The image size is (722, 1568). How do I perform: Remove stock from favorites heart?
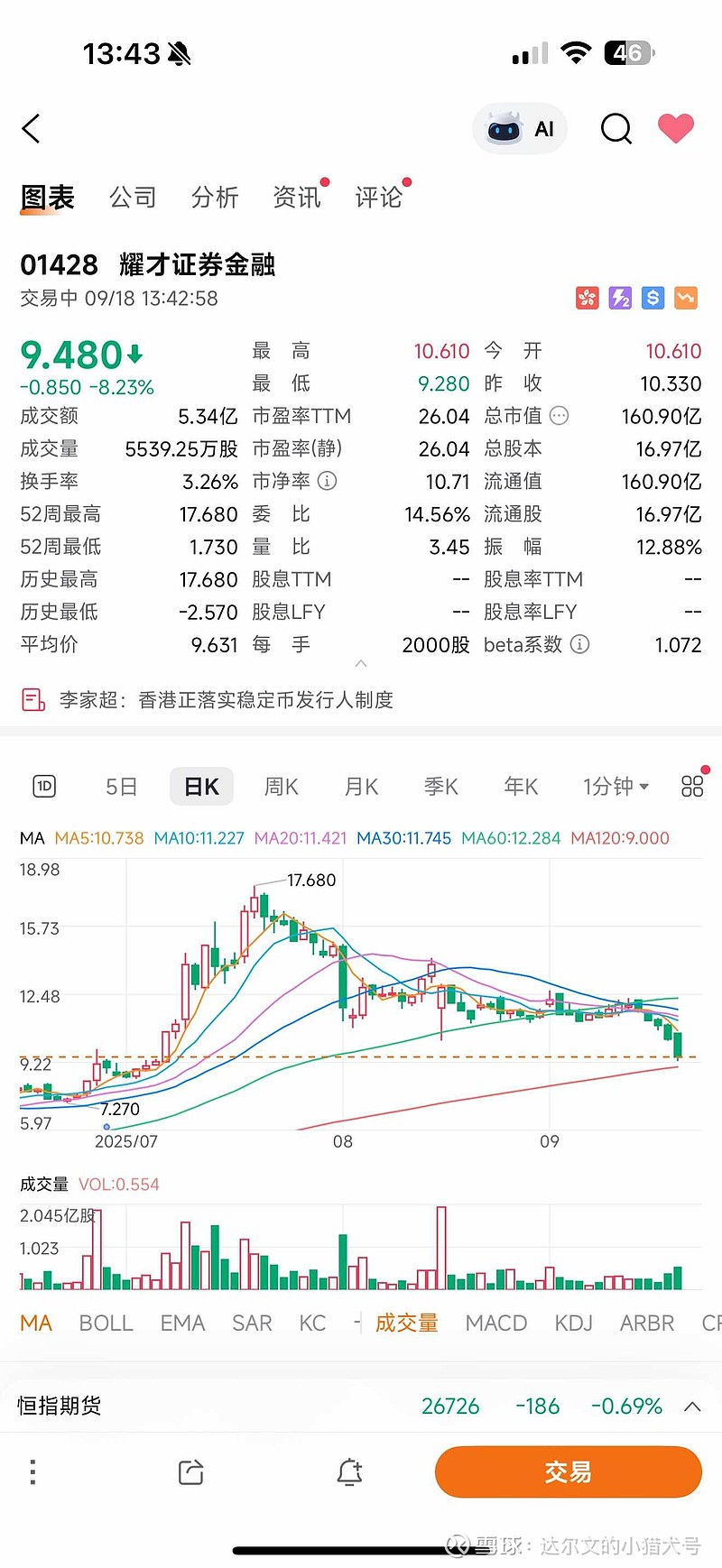(675, 128)
